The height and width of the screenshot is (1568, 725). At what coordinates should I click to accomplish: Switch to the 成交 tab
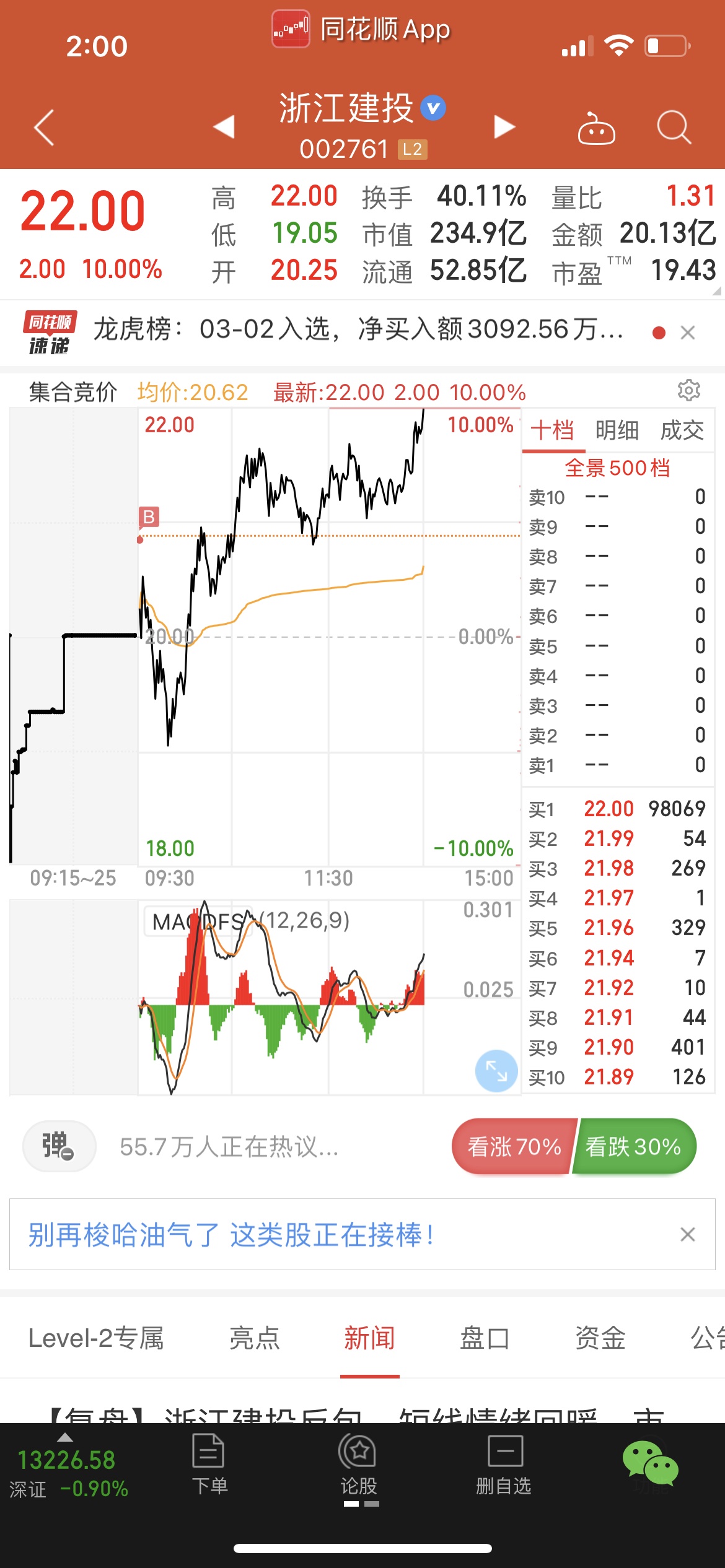click(682, 430)
